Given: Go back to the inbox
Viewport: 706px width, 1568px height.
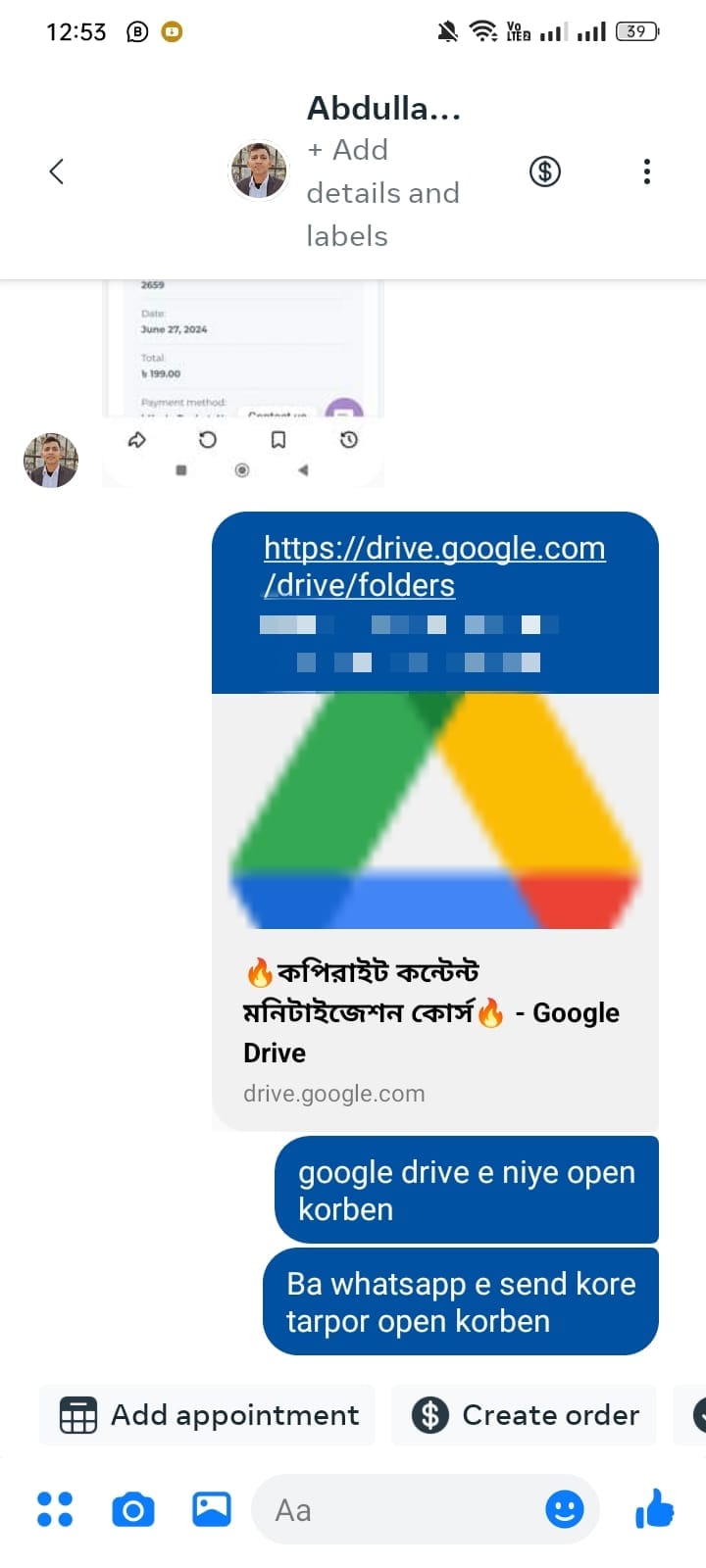Looking at the screenshot, I should coord(57,171).
